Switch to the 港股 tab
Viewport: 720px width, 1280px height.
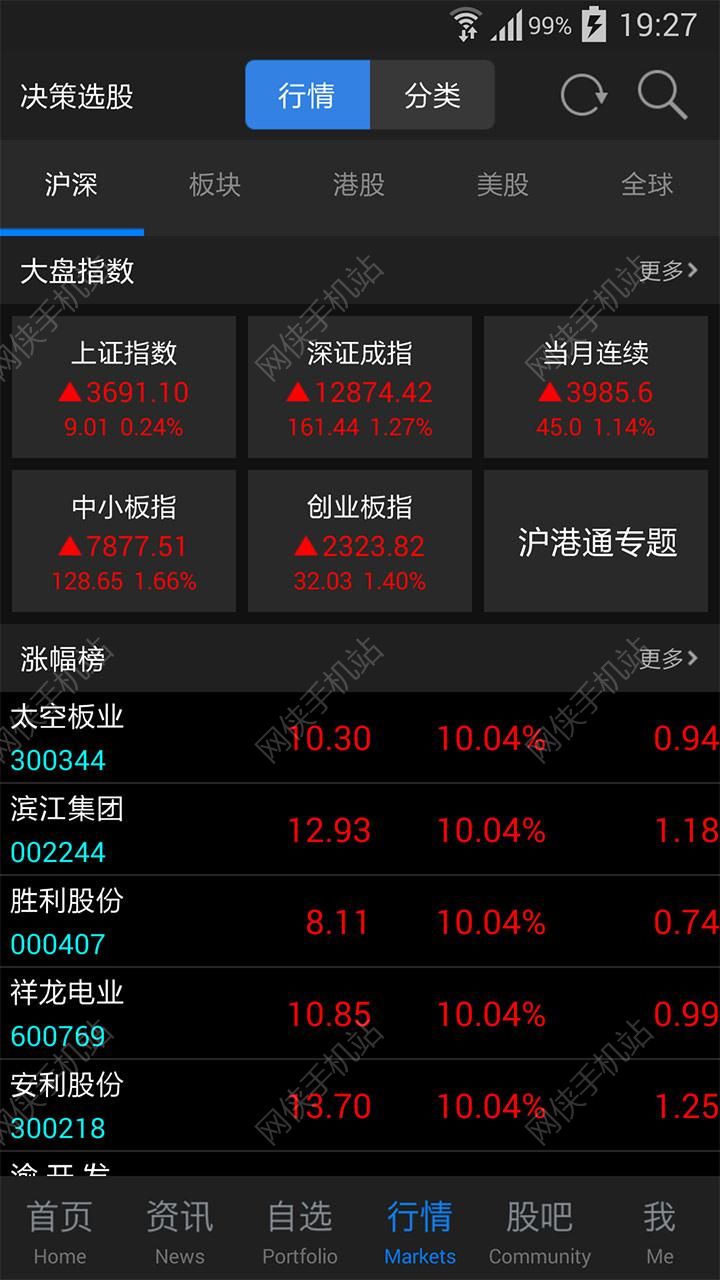point(359,185)
